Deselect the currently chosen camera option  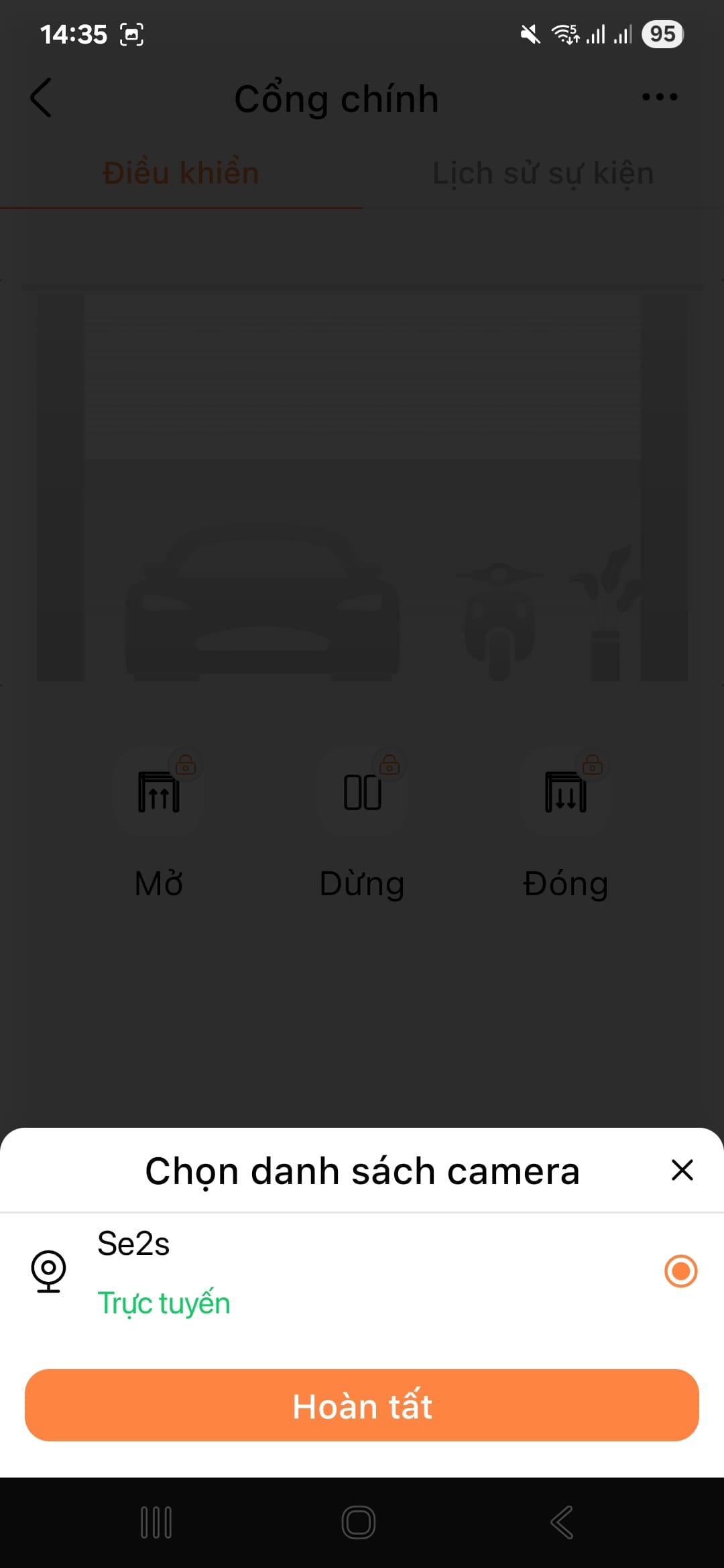tap(679, 1270)
